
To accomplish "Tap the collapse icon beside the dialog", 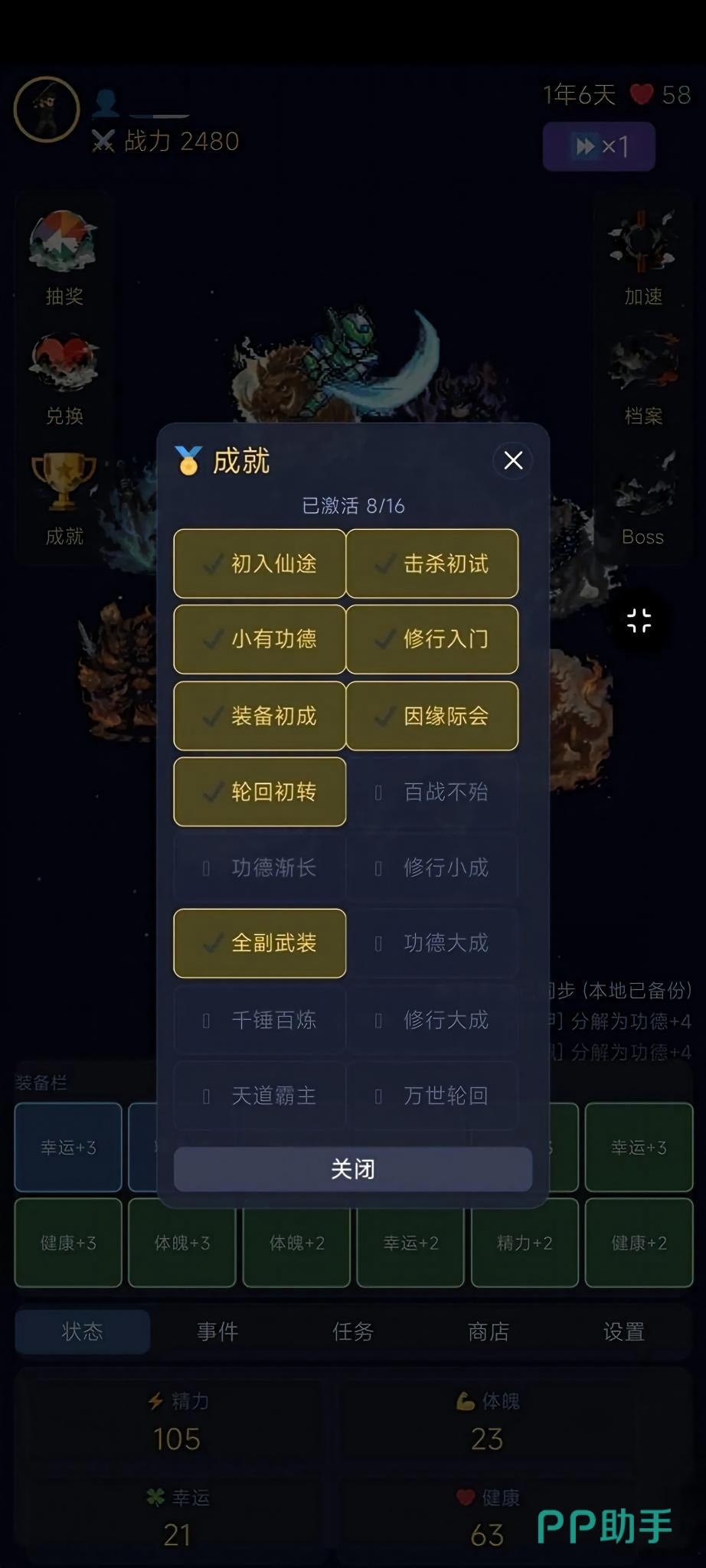I will tap(639, 620).
